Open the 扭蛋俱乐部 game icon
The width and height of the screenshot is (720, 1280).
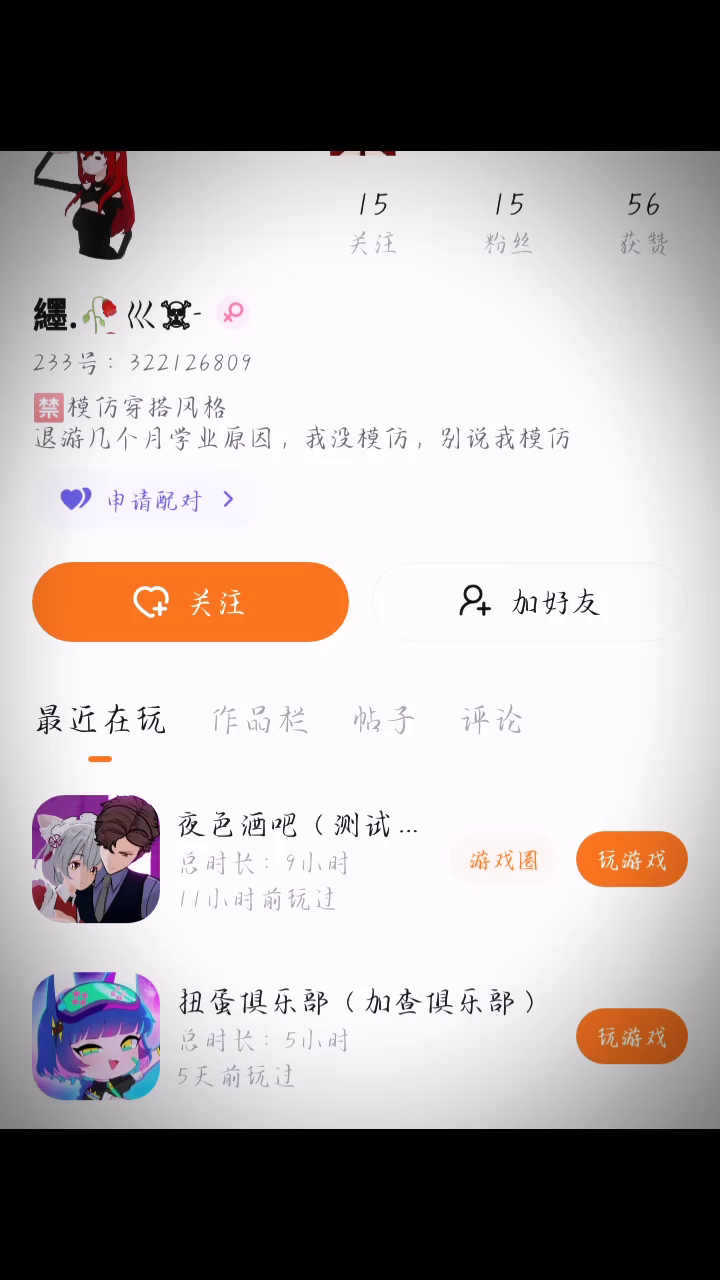(96, 1036)
